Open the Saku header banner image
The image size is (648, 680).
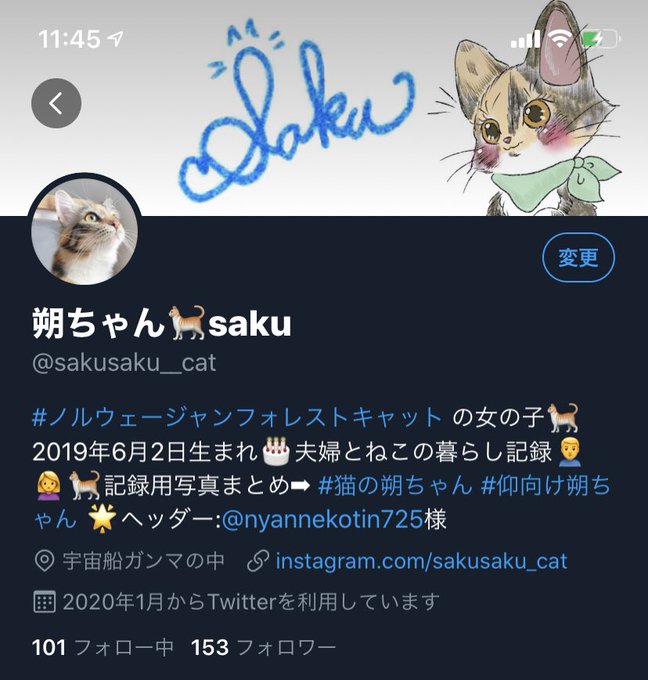point(324,108)
